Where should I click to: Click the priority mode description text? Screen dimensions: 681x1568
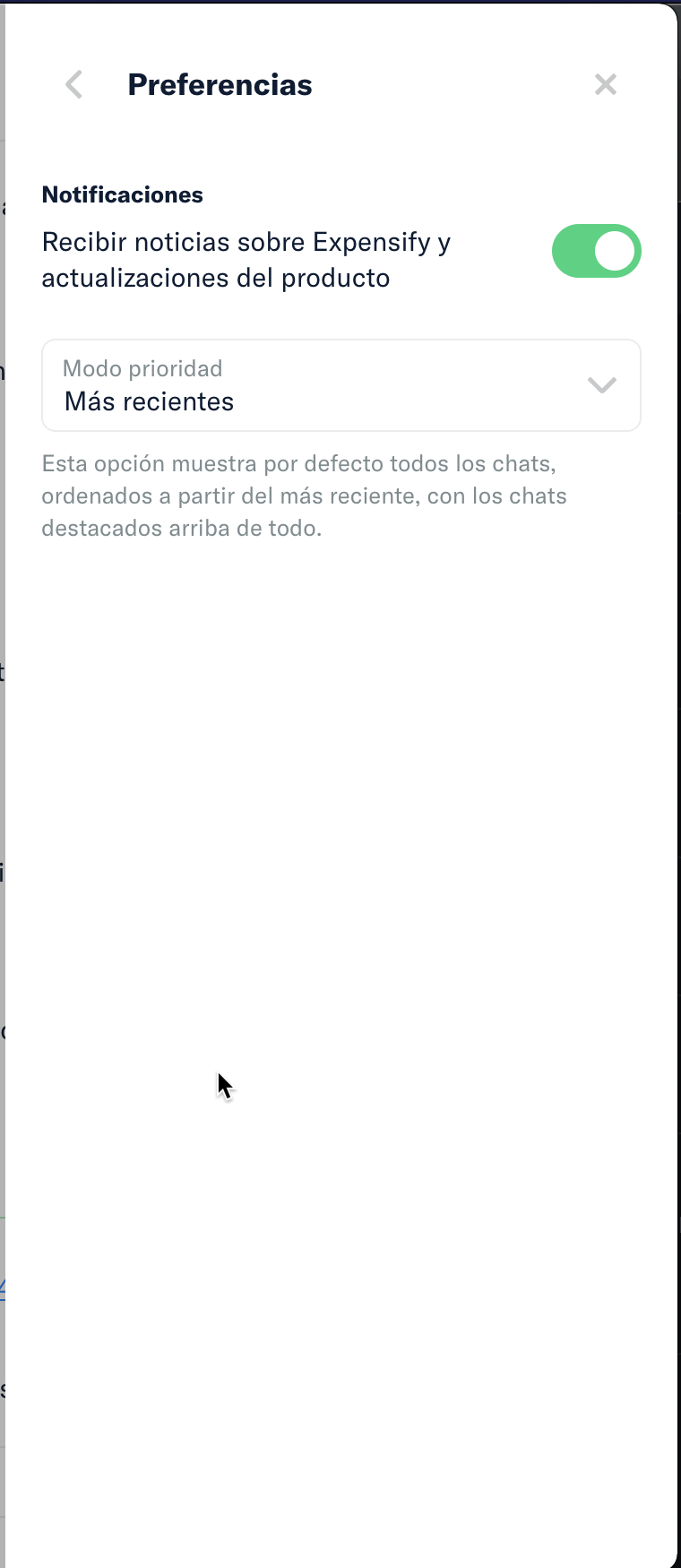(x=303, y=495)
